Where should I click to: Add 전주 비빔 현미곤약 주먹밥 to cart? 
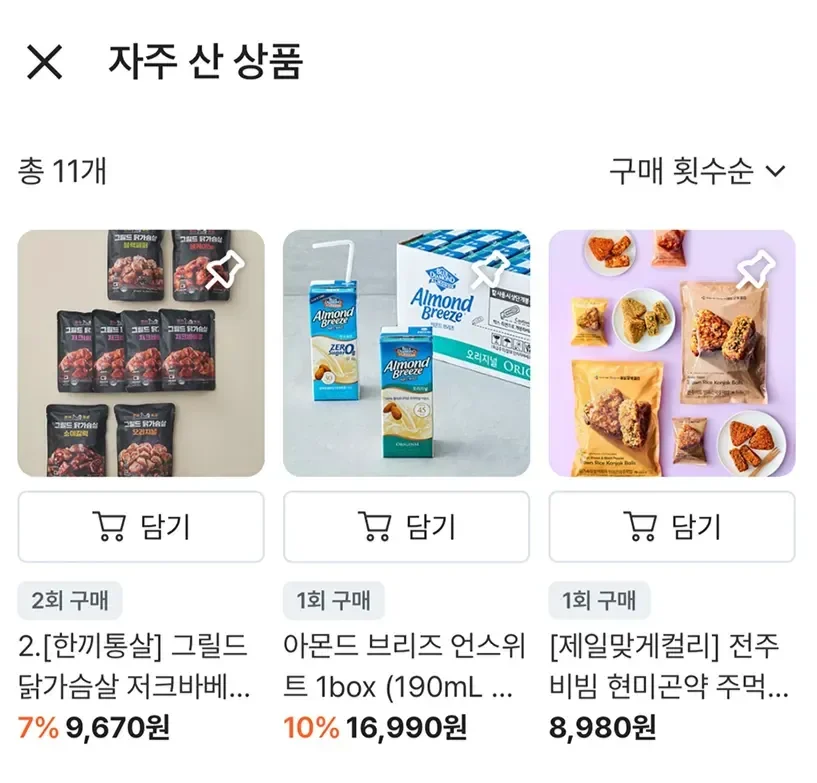click(672, 526)
